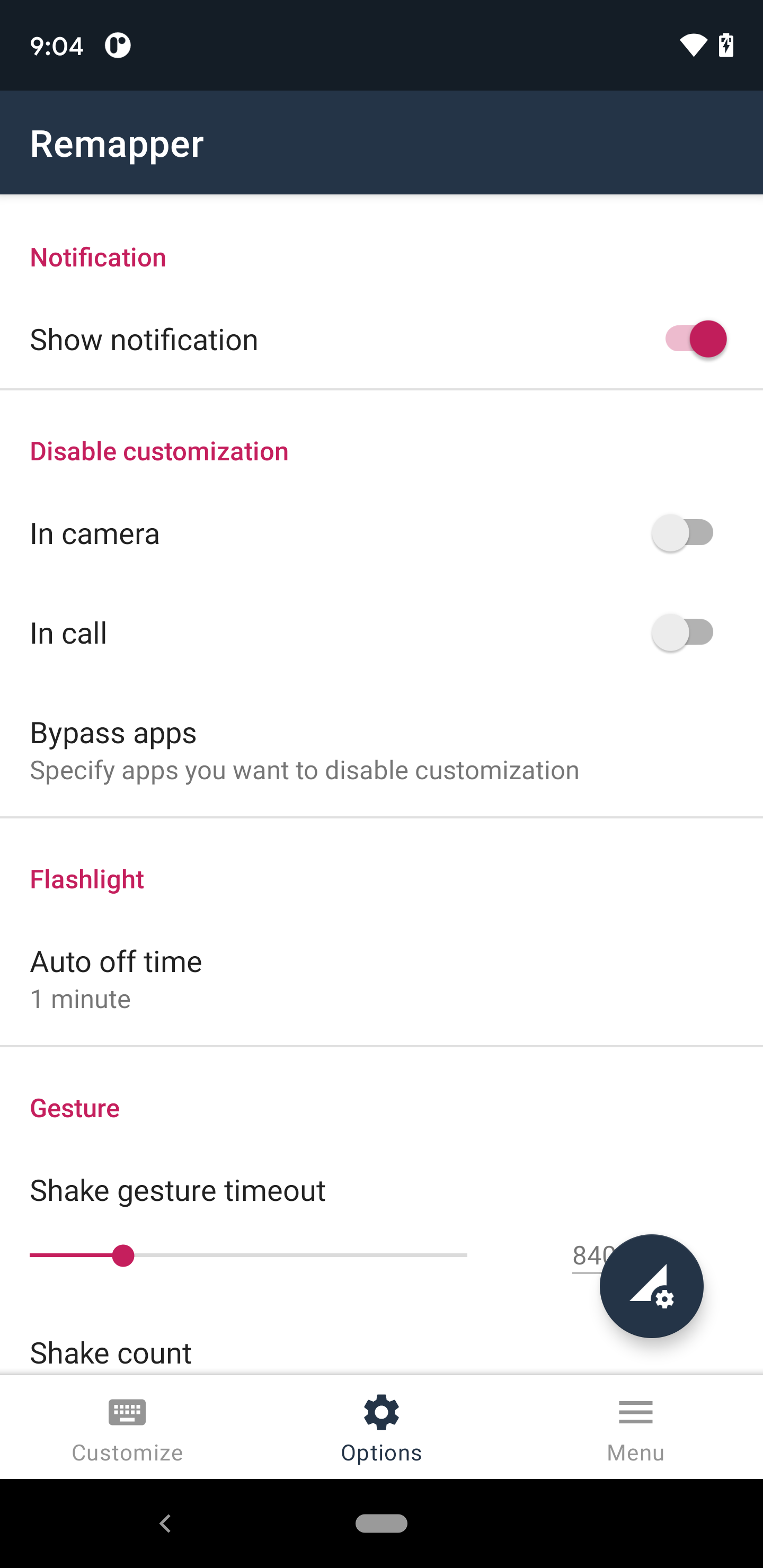Open the floating flashlight settings button
763x1568 pixels.
click(x=652, y=1286)
